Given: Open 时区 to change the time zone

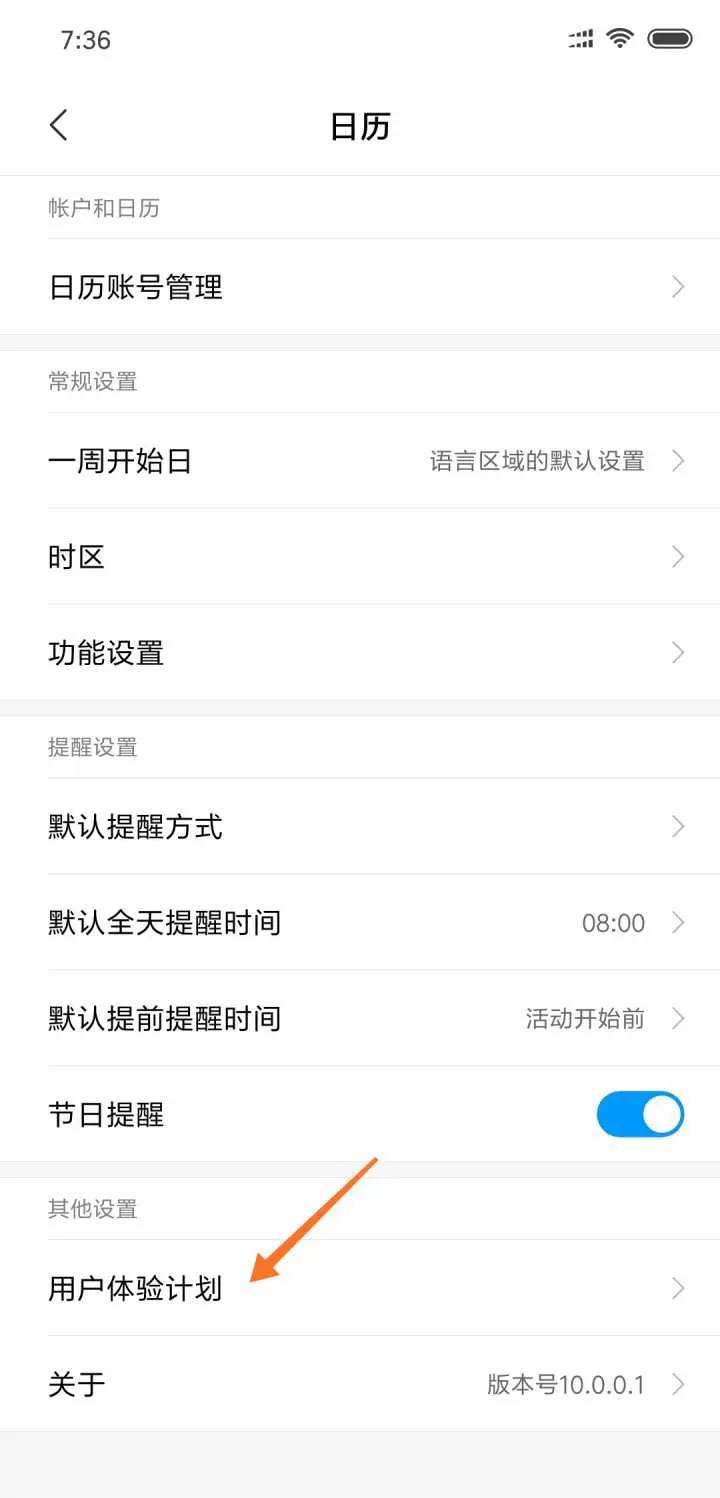Looking at the screenshot, I should click(x=360, y=556).
